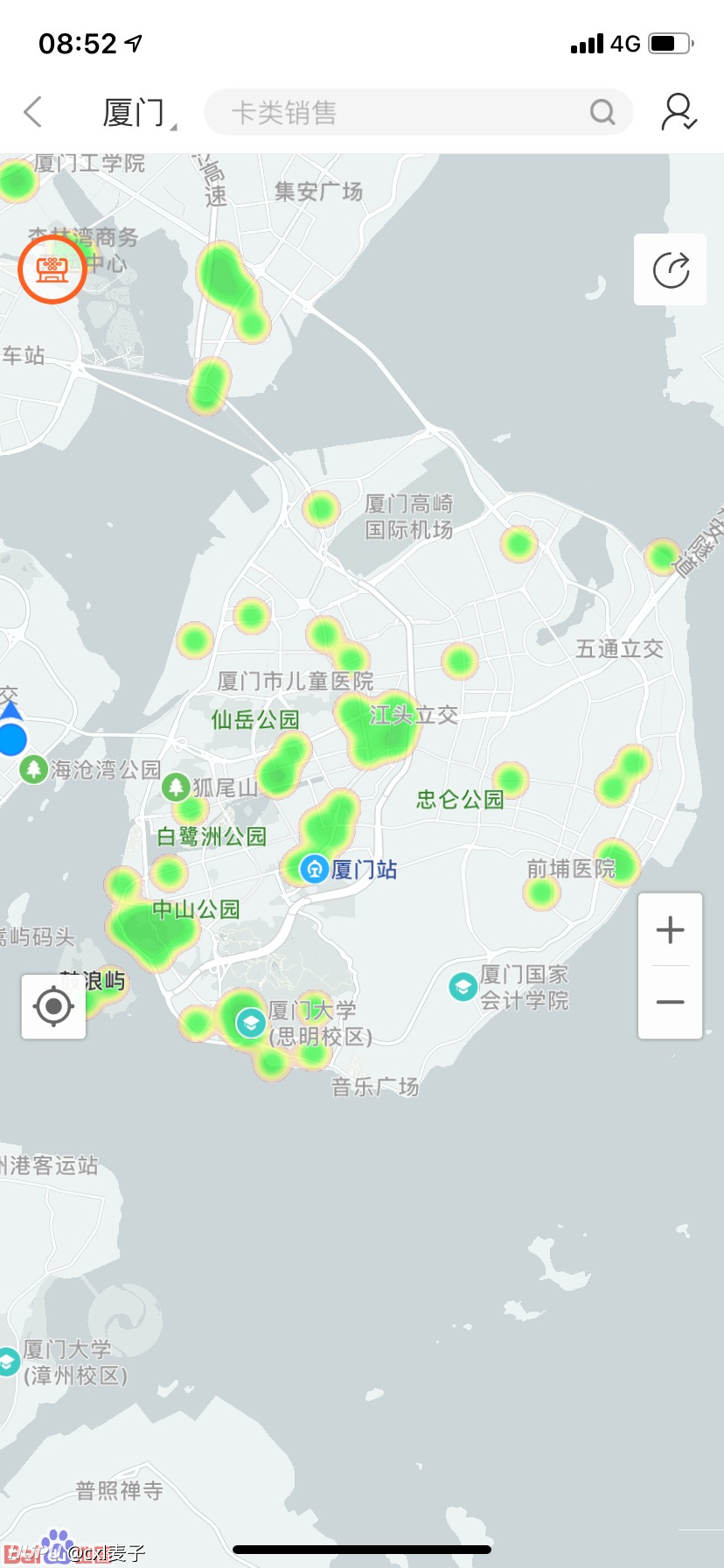Go back using the top-left arrow
The height and width of the screenshot is (1568, 724).
[x=33, y=112]
